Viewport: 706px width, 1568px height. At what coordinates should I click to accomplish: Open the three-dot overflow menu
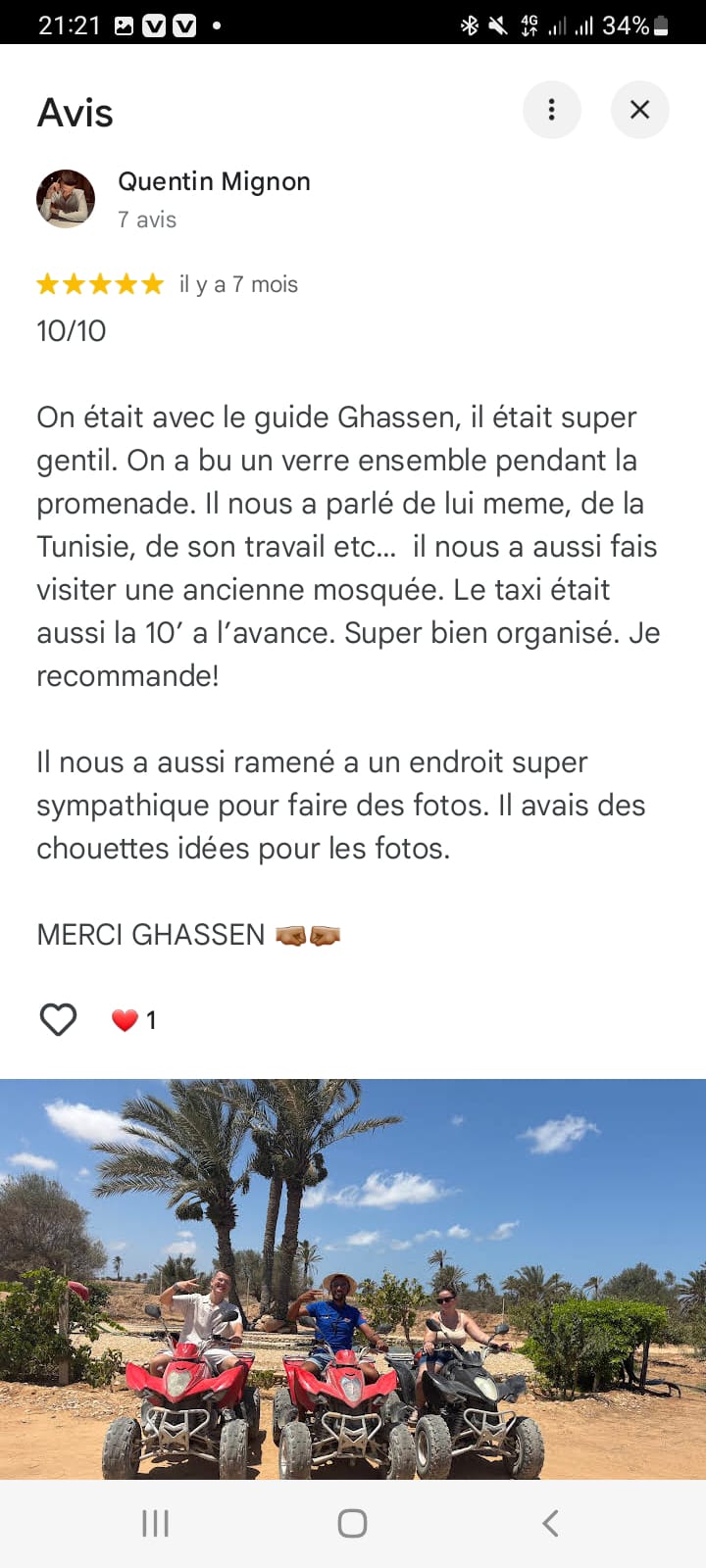click(x=551, y=110)
